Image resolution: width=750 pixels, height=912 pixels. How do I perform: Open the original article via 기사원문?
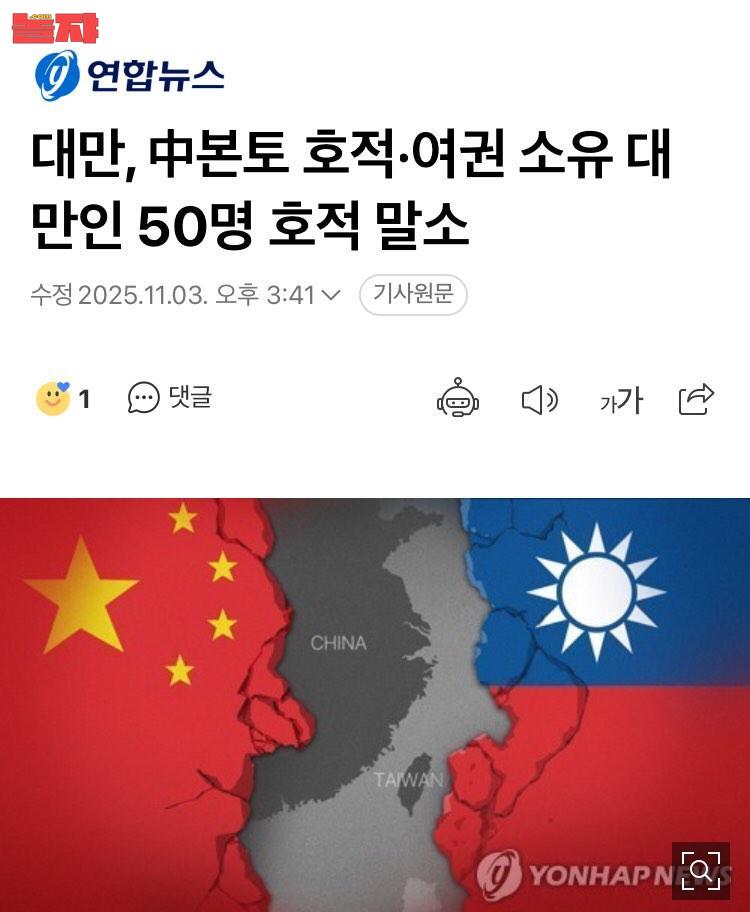[413, 295]
